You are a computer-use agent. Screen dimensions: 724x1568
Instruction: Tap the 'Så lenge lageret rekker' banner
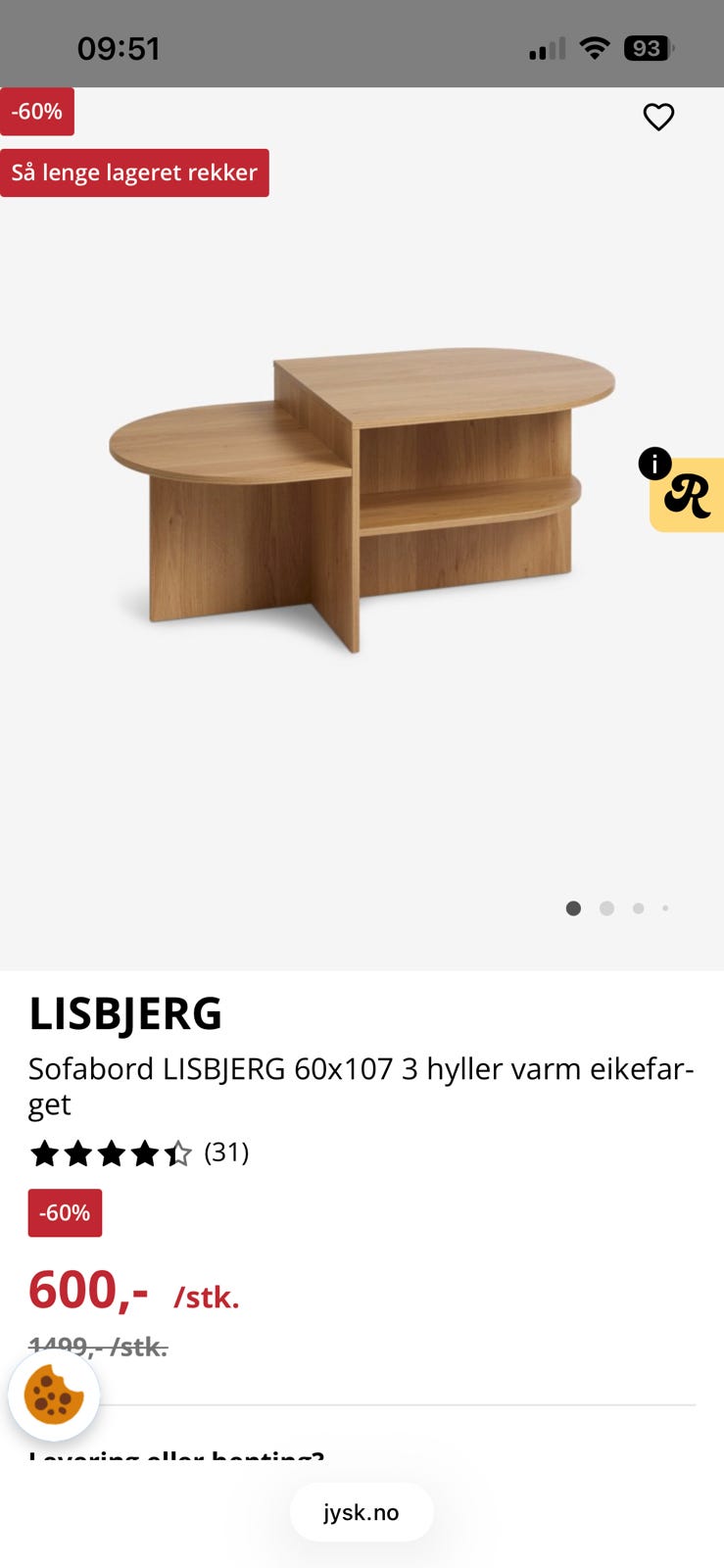pos(134,172)
